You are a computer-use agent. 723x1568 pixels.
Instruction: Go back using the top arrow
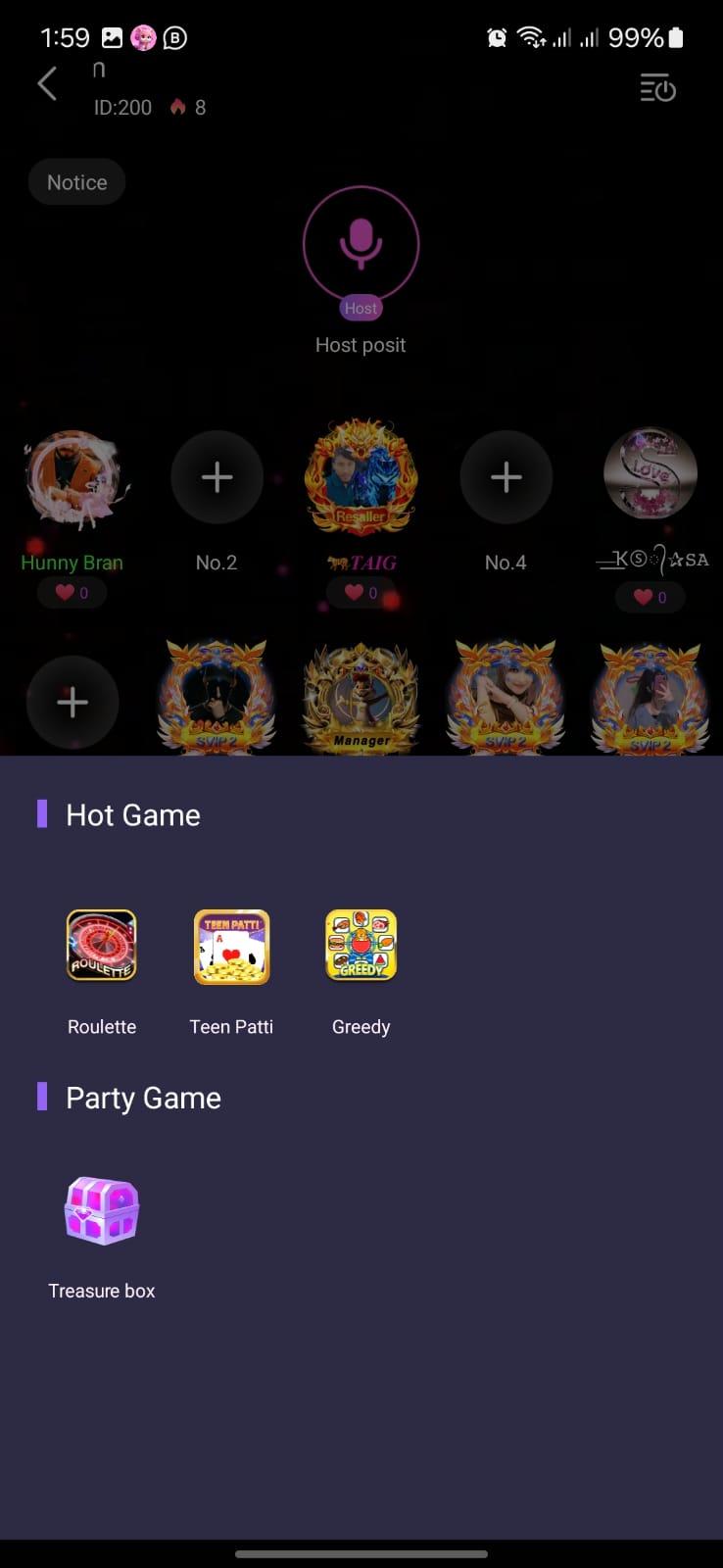47,84
